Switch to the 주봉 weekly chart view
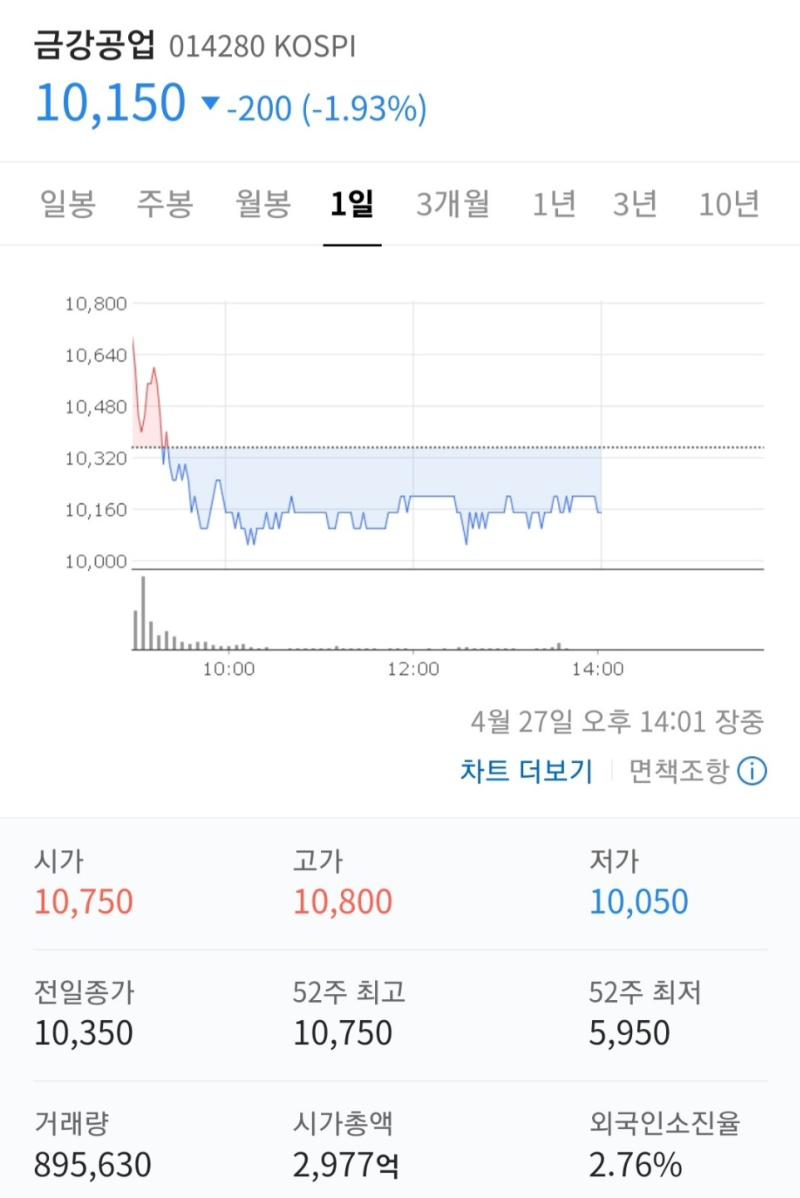The image size is (800, 1198). (162, 203)
